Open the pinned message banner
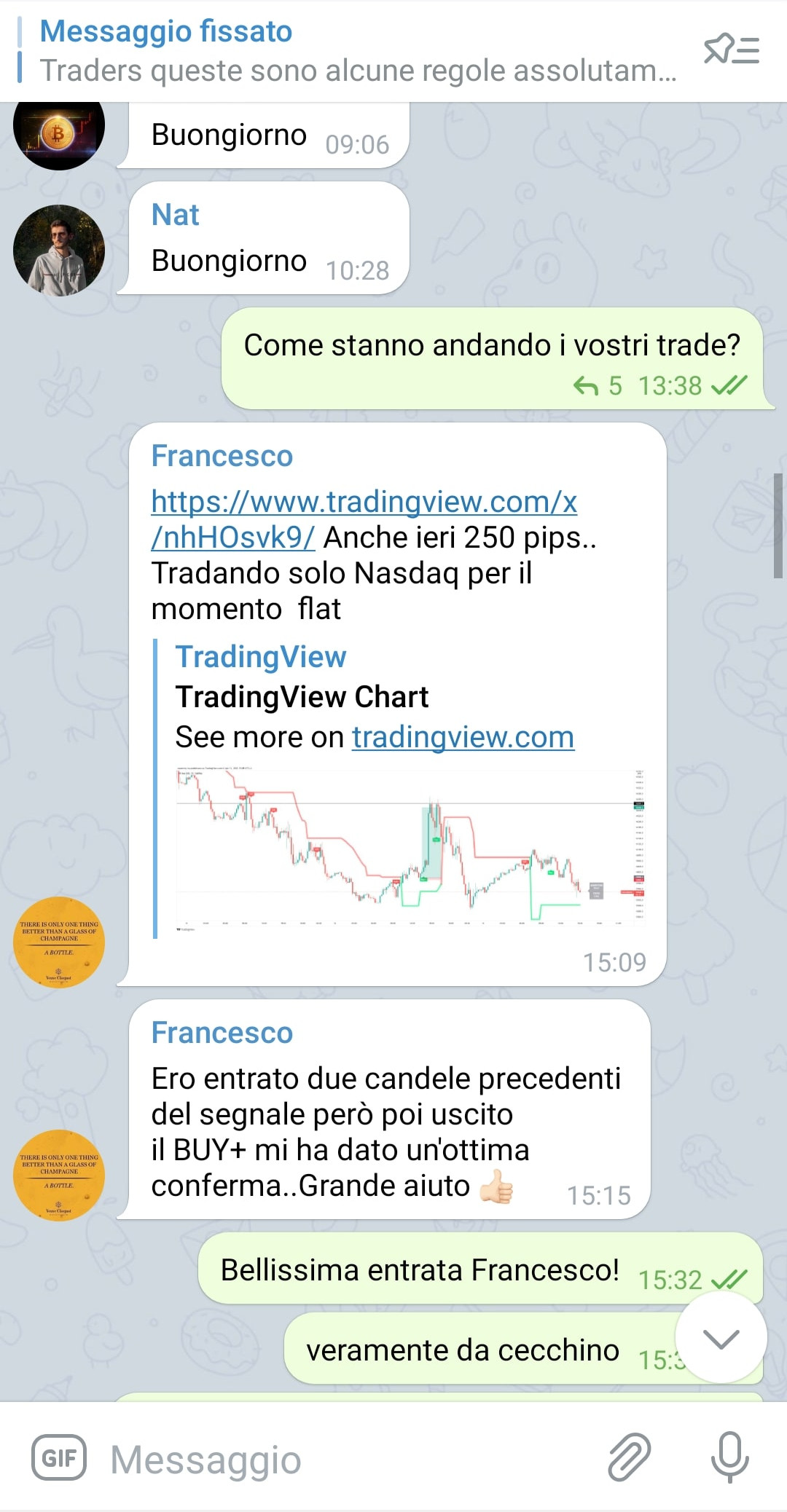Screen dimensions: 787x1512 click(350, 51)
